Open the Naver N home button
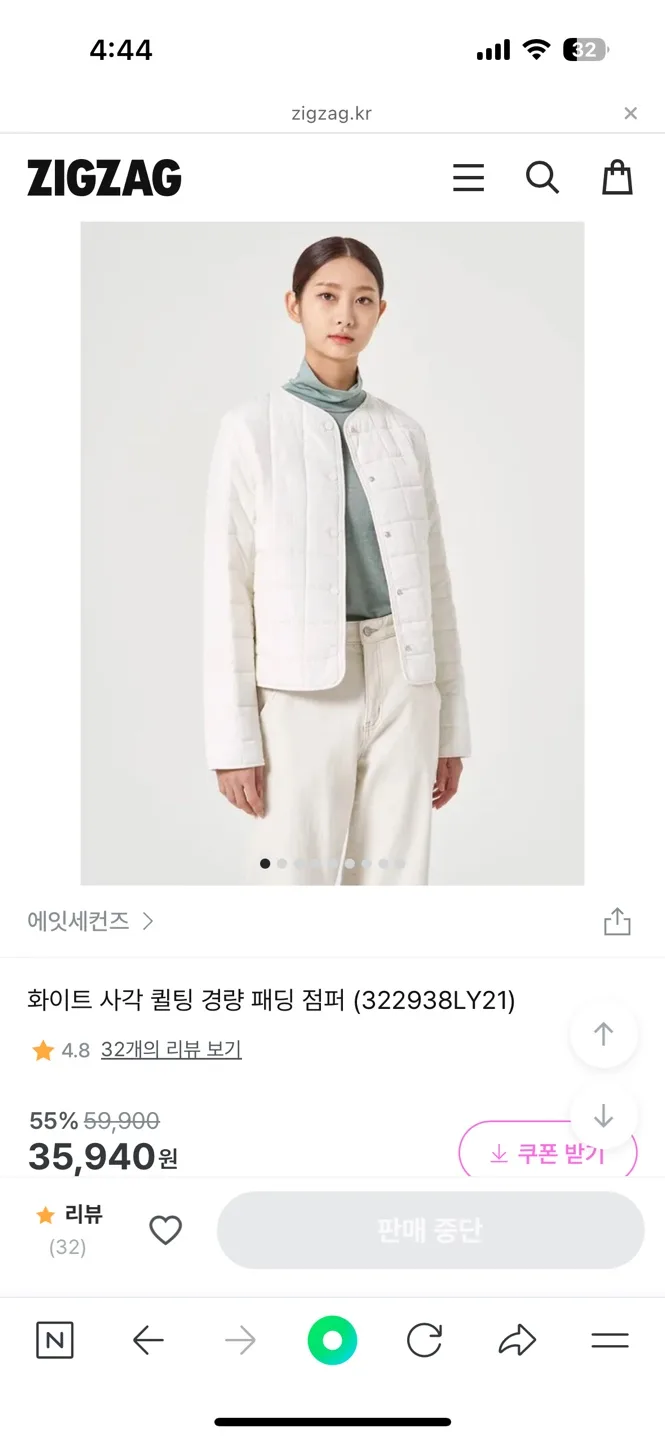The width and height of the screenshot is (665, 1440). pos(54,1340)
